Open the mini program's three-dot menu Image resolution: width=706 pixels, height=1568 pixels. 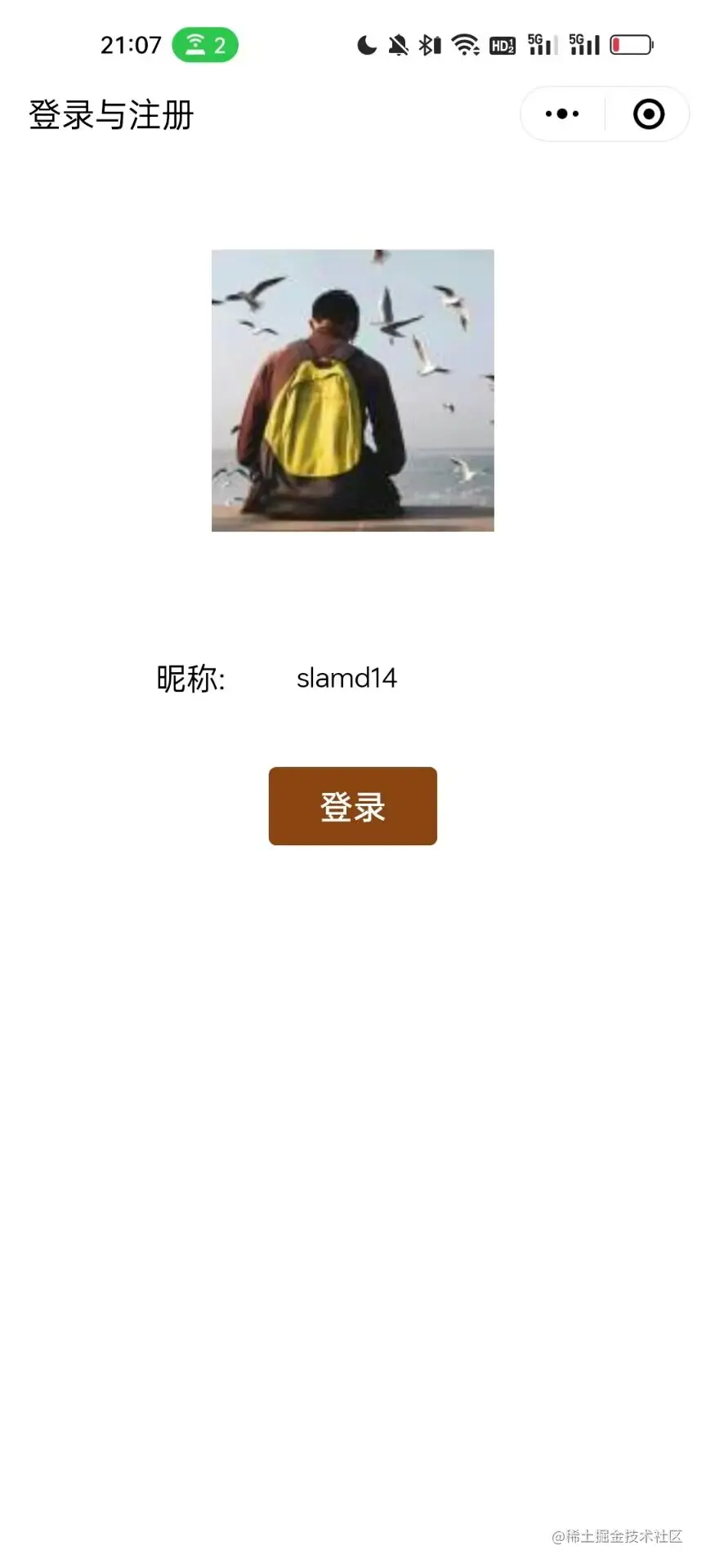(562, 114)
